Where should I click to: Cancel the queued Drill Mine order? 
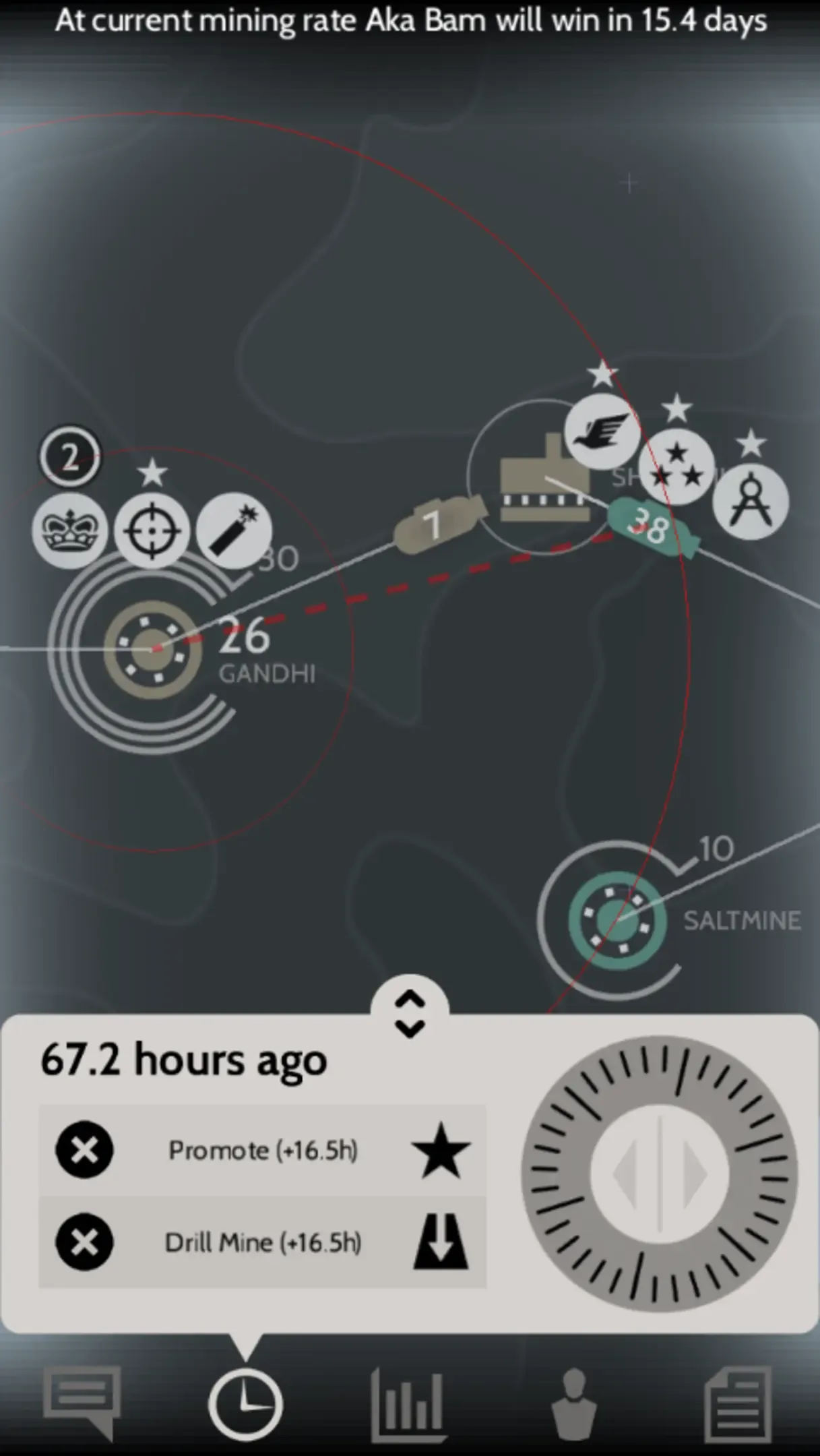[85, 1242]
